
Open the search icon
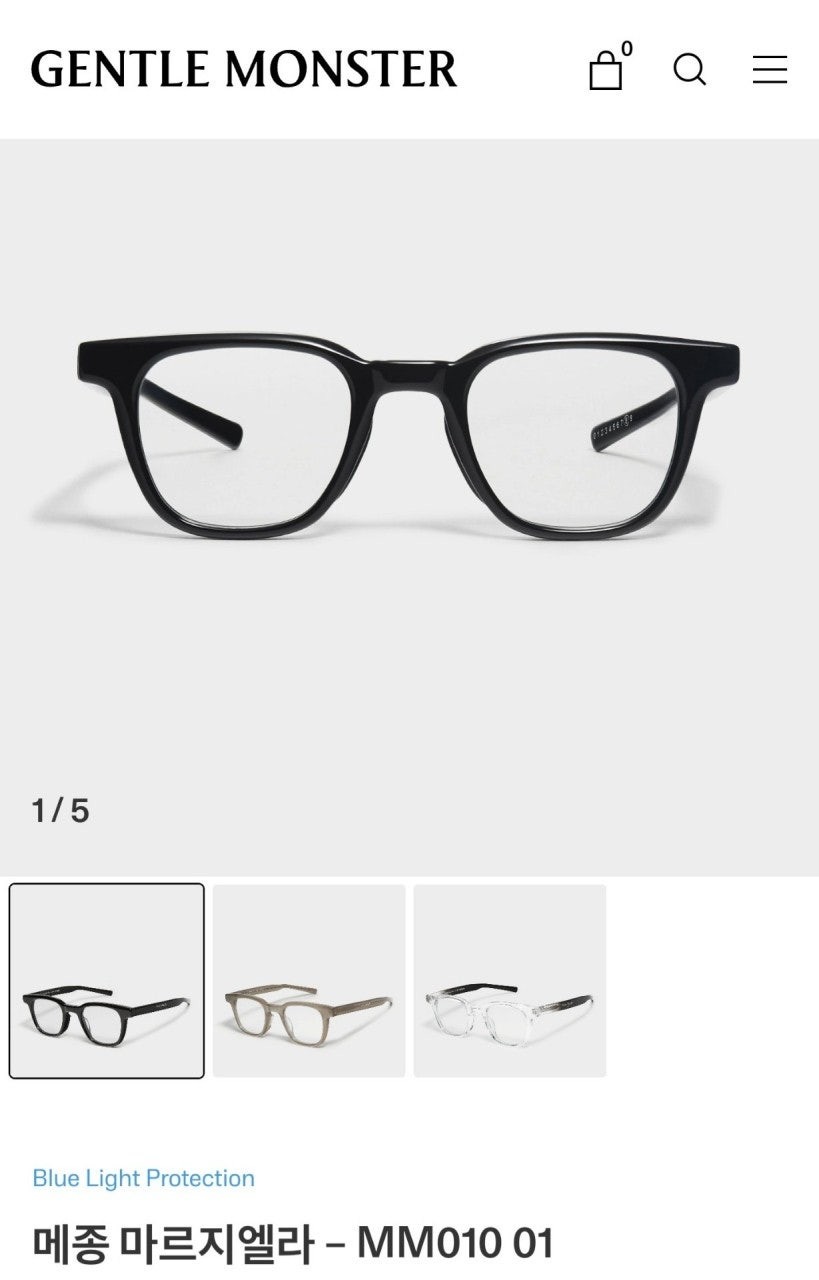(689, 70)
